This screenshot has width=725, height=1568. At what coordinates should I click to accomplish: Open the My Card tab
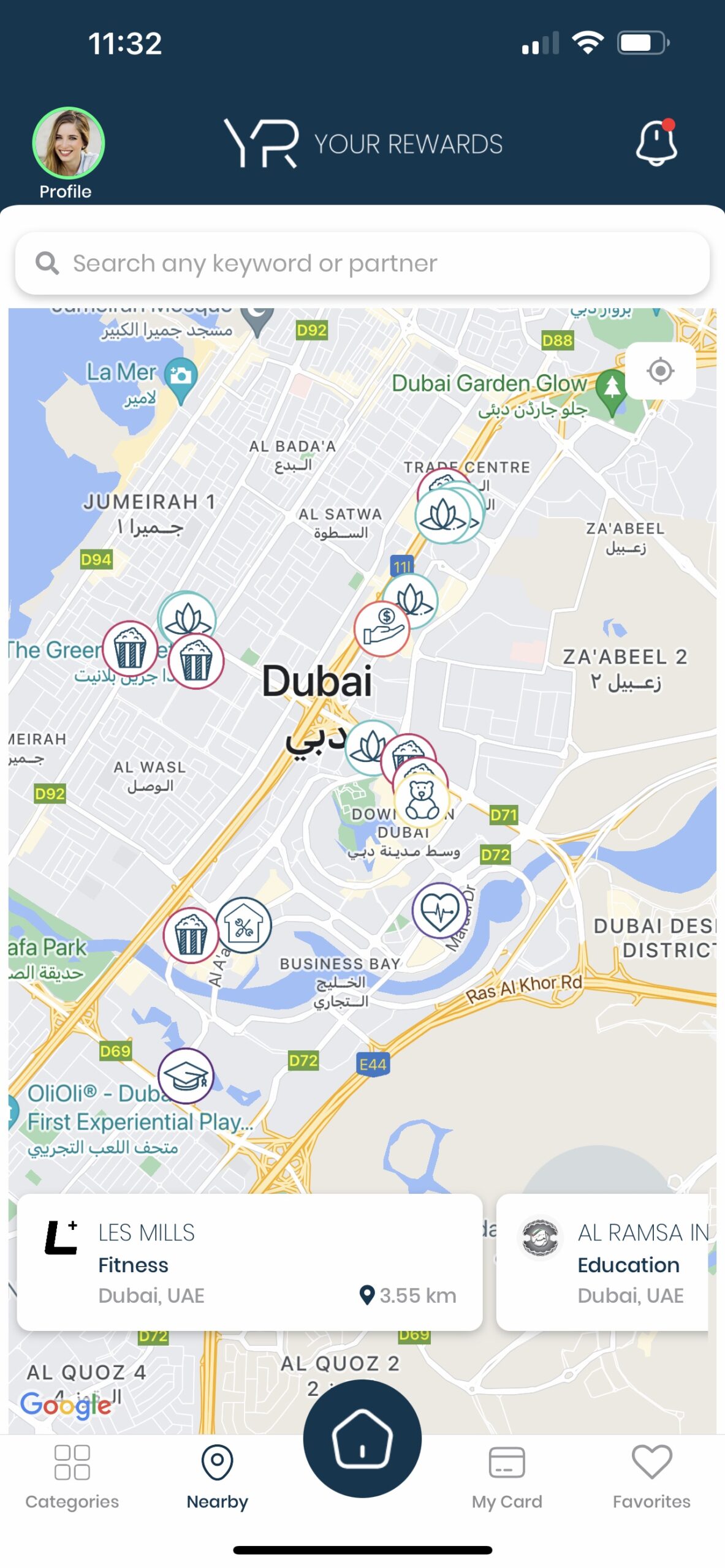coord(507,1476)
